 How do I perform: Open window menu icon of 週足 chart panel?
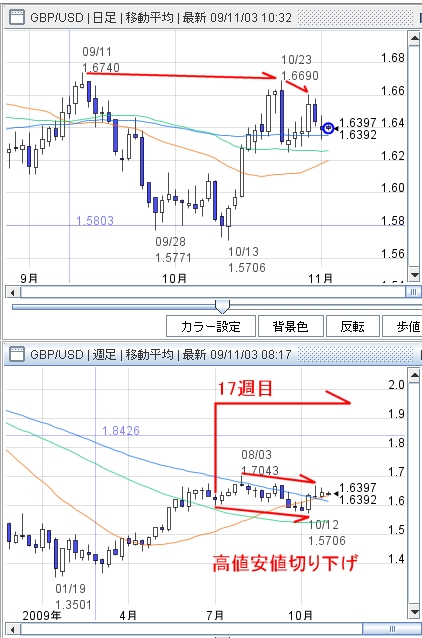[17, 354]
